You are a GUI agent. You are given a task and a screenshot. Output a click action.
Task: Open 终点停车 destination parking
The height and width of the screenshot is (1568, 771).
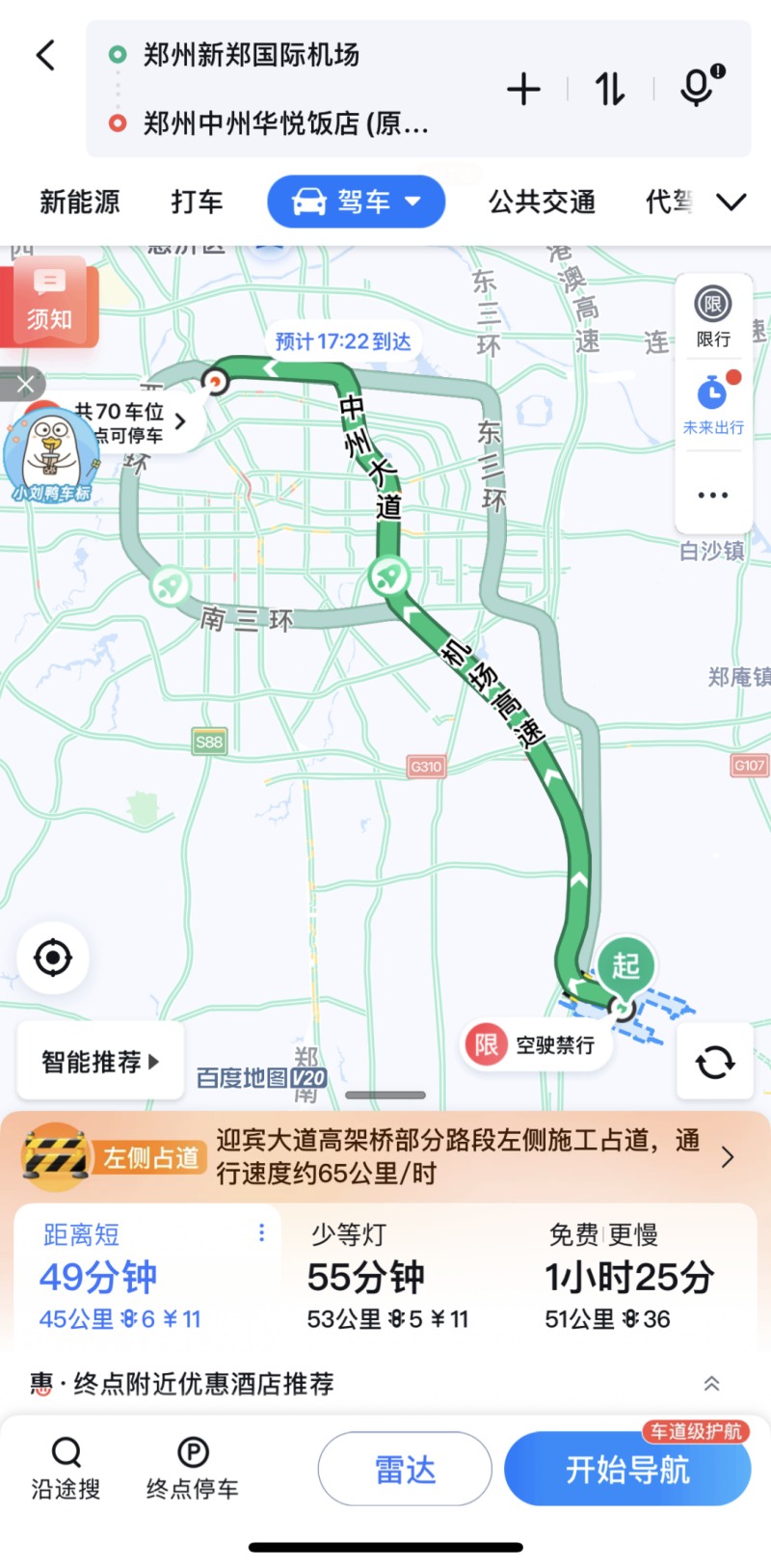pyautogui.click(x=190, y=1468)
